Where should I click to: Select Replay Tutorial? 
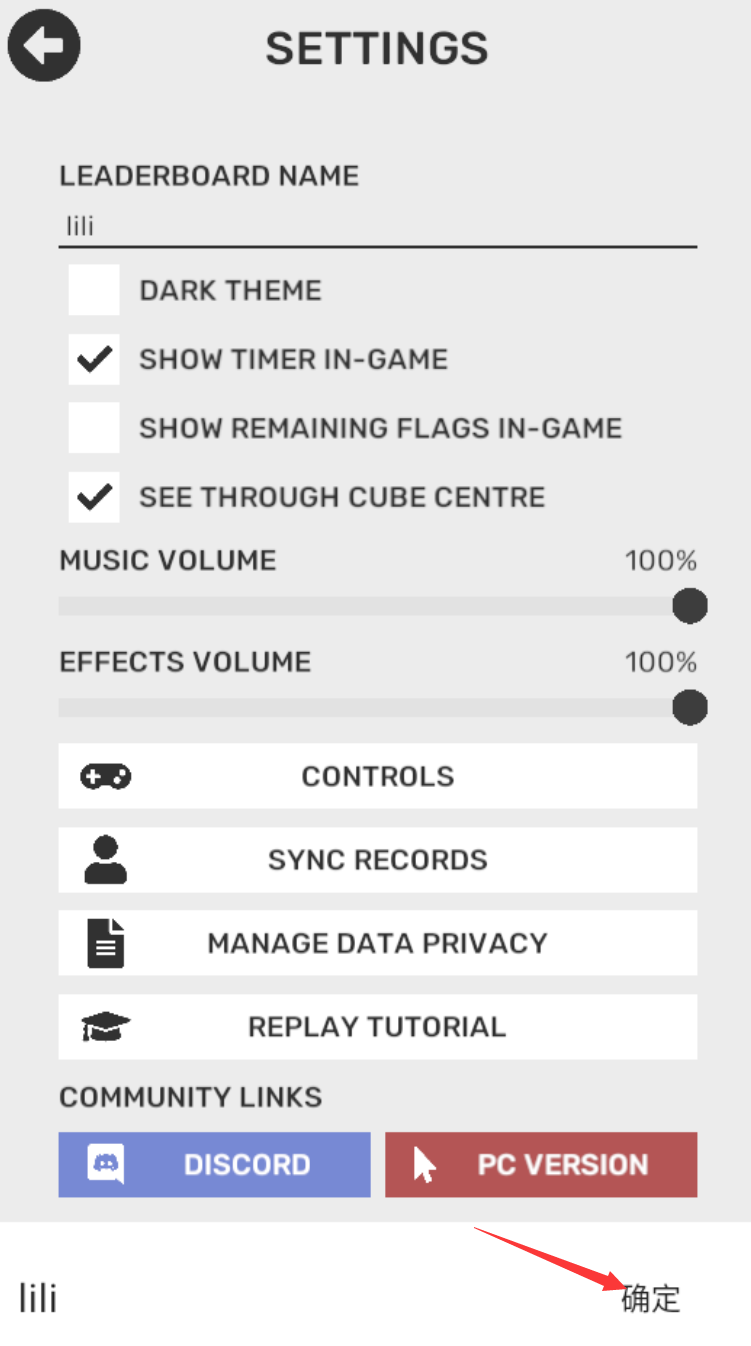[377, 1027]
